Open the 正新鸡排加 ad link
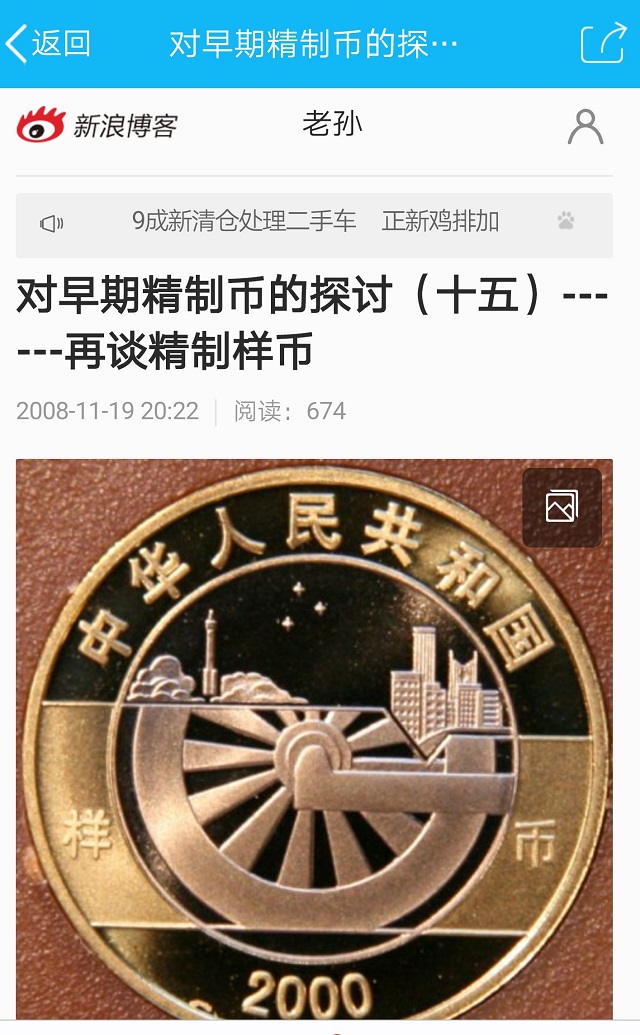 point(440,222)
